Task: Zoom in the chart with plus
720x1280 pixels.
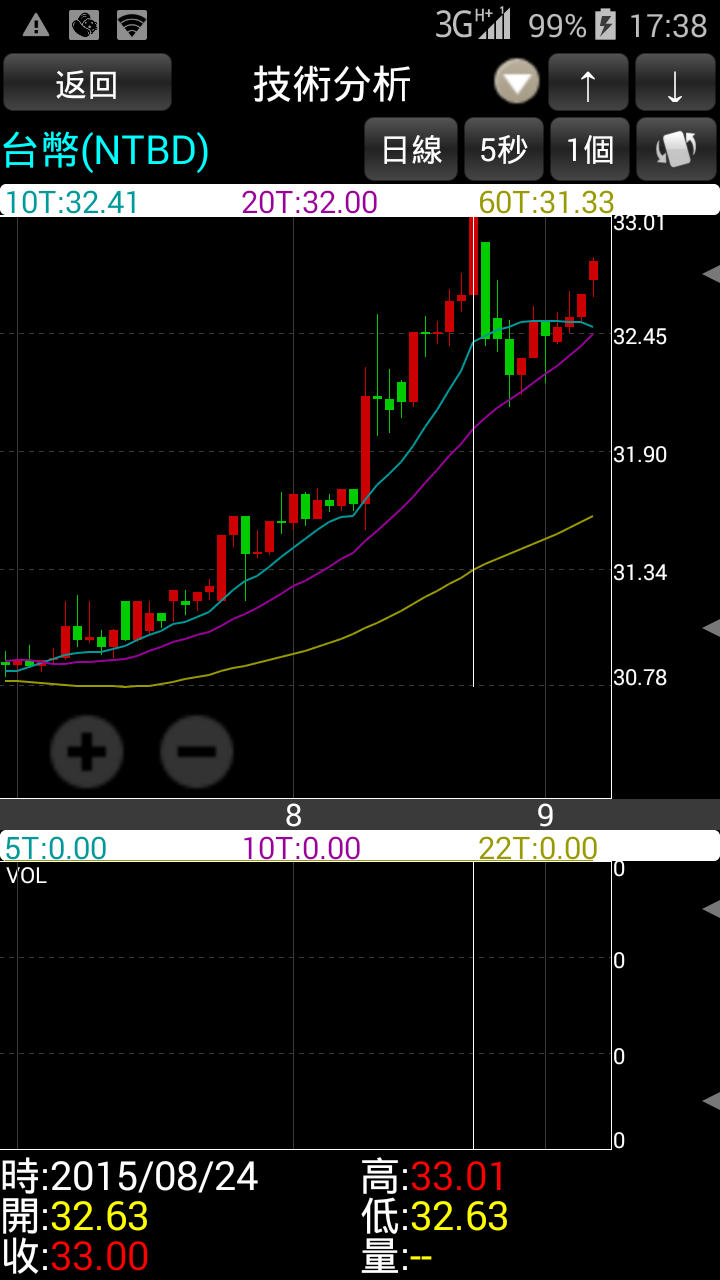Action: click(x=87, y=751)
